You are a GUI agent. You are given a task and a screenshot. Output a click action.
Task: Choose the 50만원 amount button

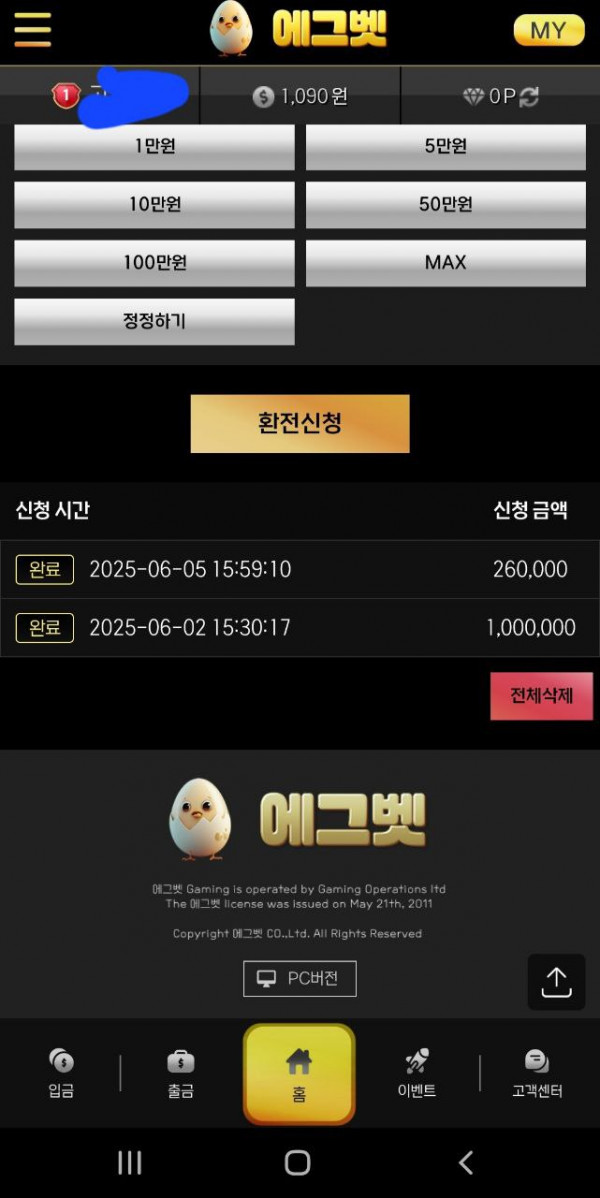(x=445, y=205)
